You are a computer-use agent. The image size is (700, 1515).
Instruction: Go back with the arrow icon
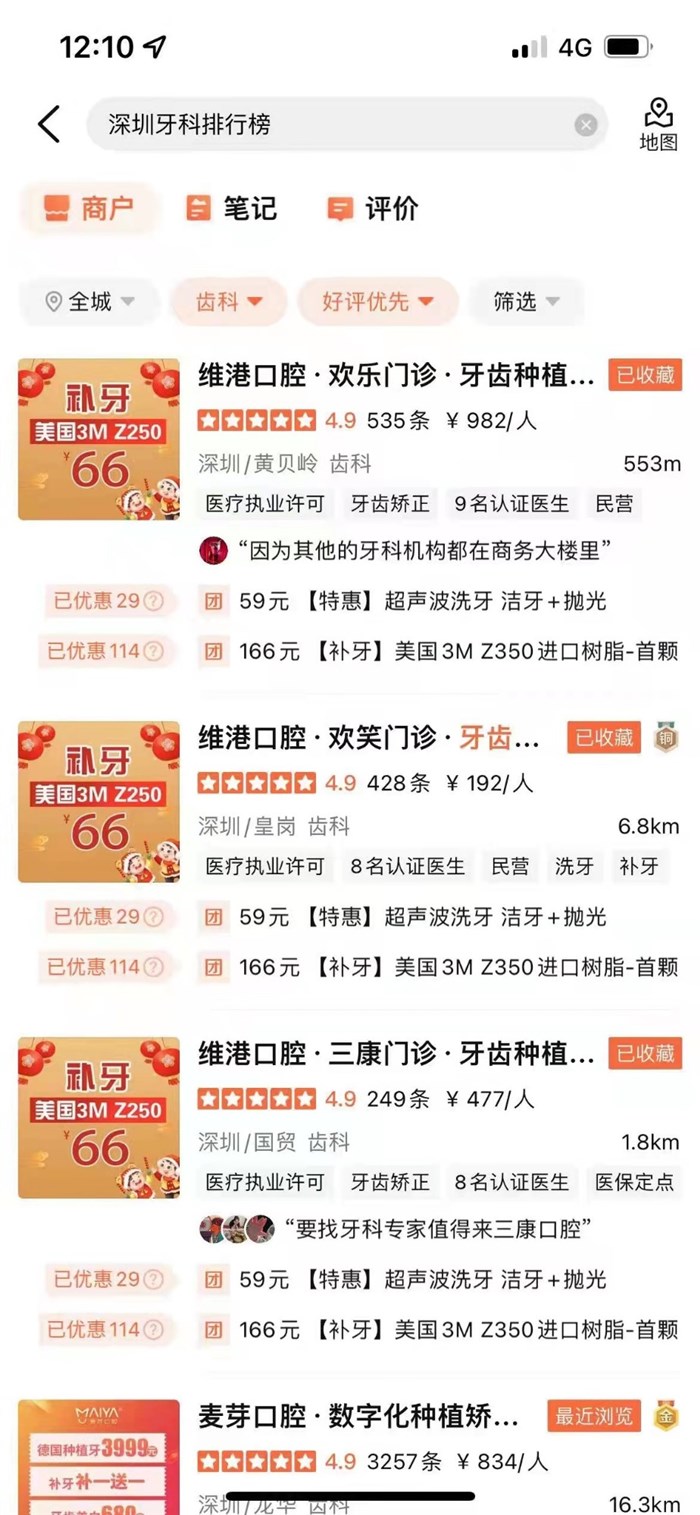pos(49,124)
